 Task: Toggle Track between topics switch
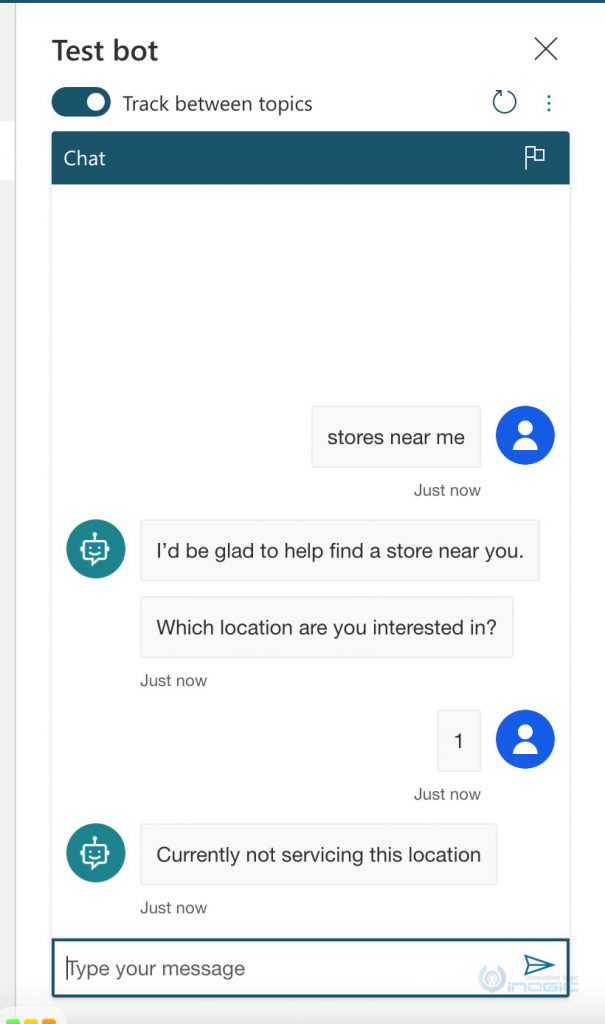click(81, 103)
